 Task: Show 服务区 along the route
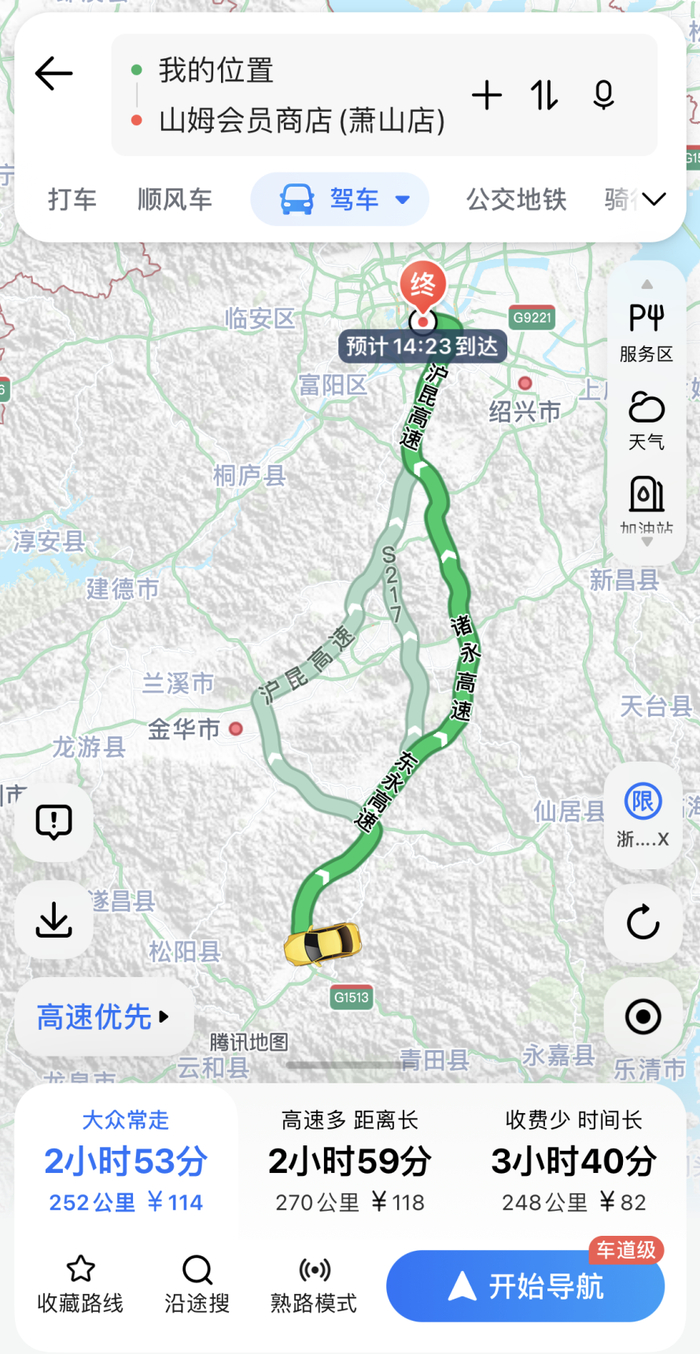point(646,332)
